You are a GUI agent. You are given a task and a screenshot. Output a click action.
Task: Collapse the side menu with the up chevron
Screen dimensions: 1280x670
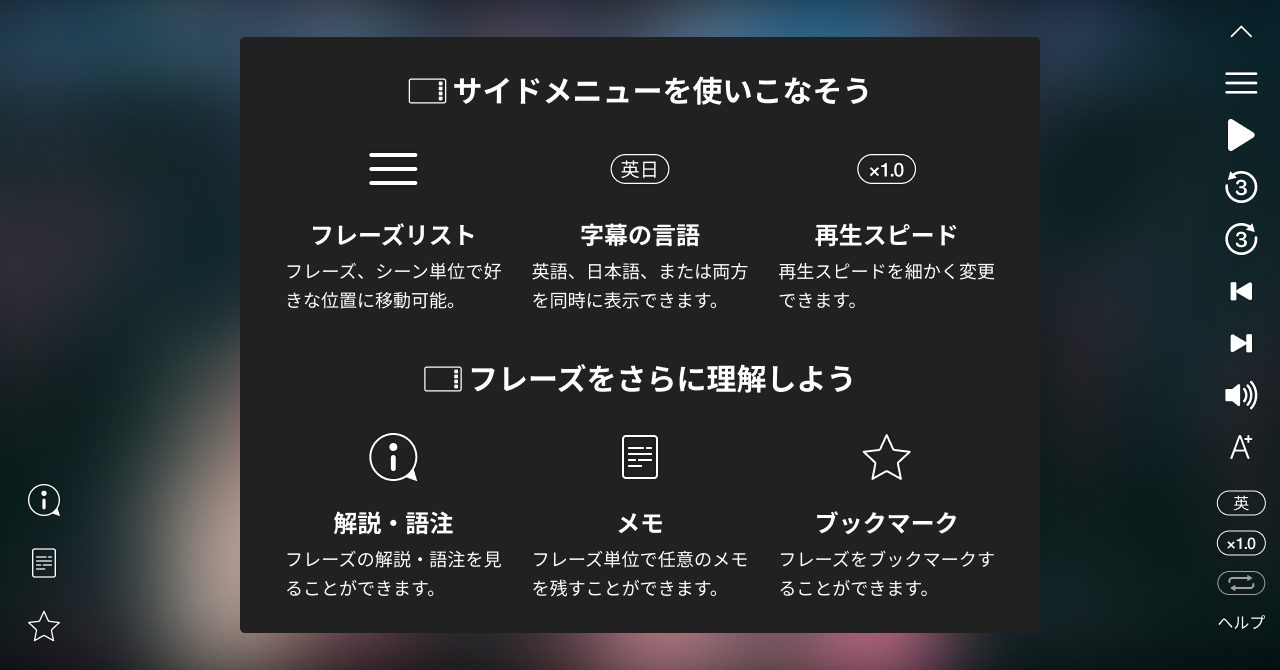pos(1241,32)
